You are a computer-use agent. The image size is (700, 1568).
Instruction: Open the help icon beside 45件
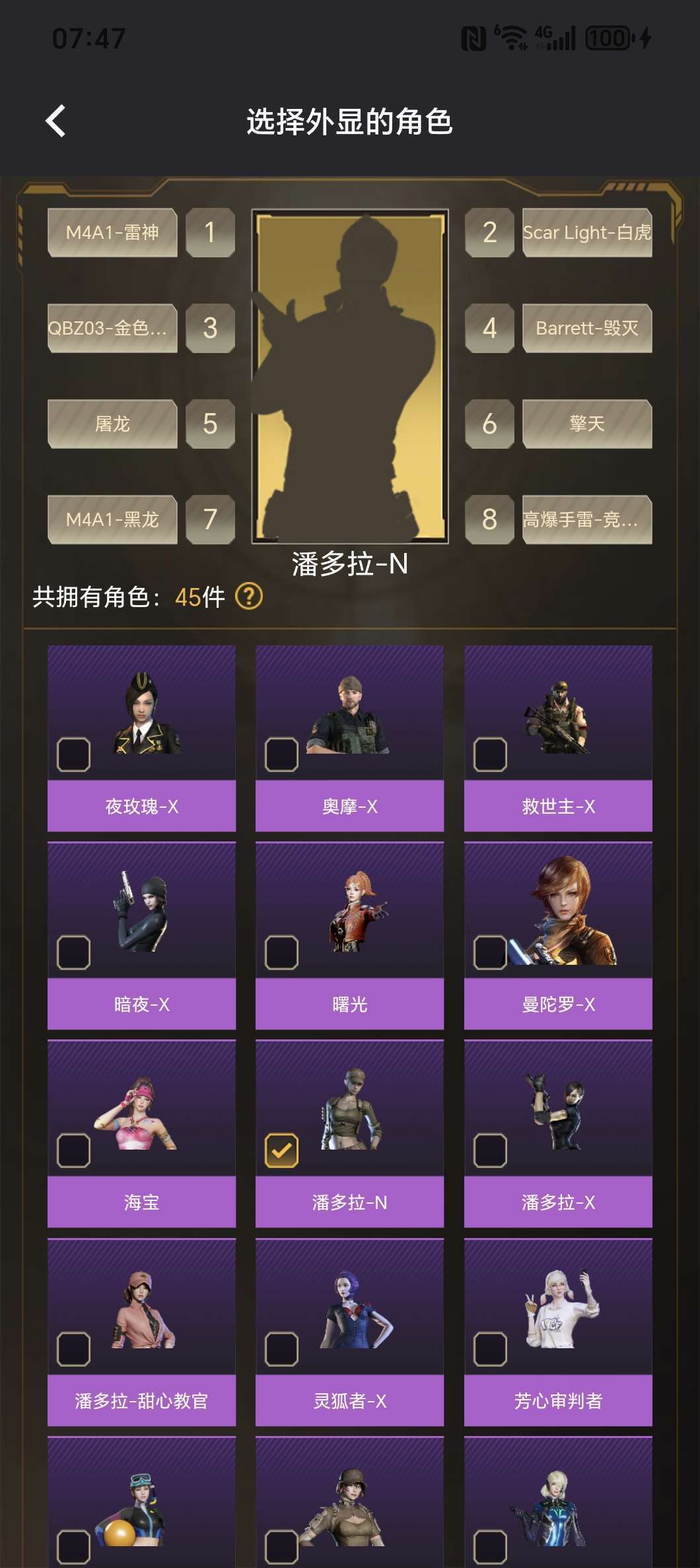point(249,597)
